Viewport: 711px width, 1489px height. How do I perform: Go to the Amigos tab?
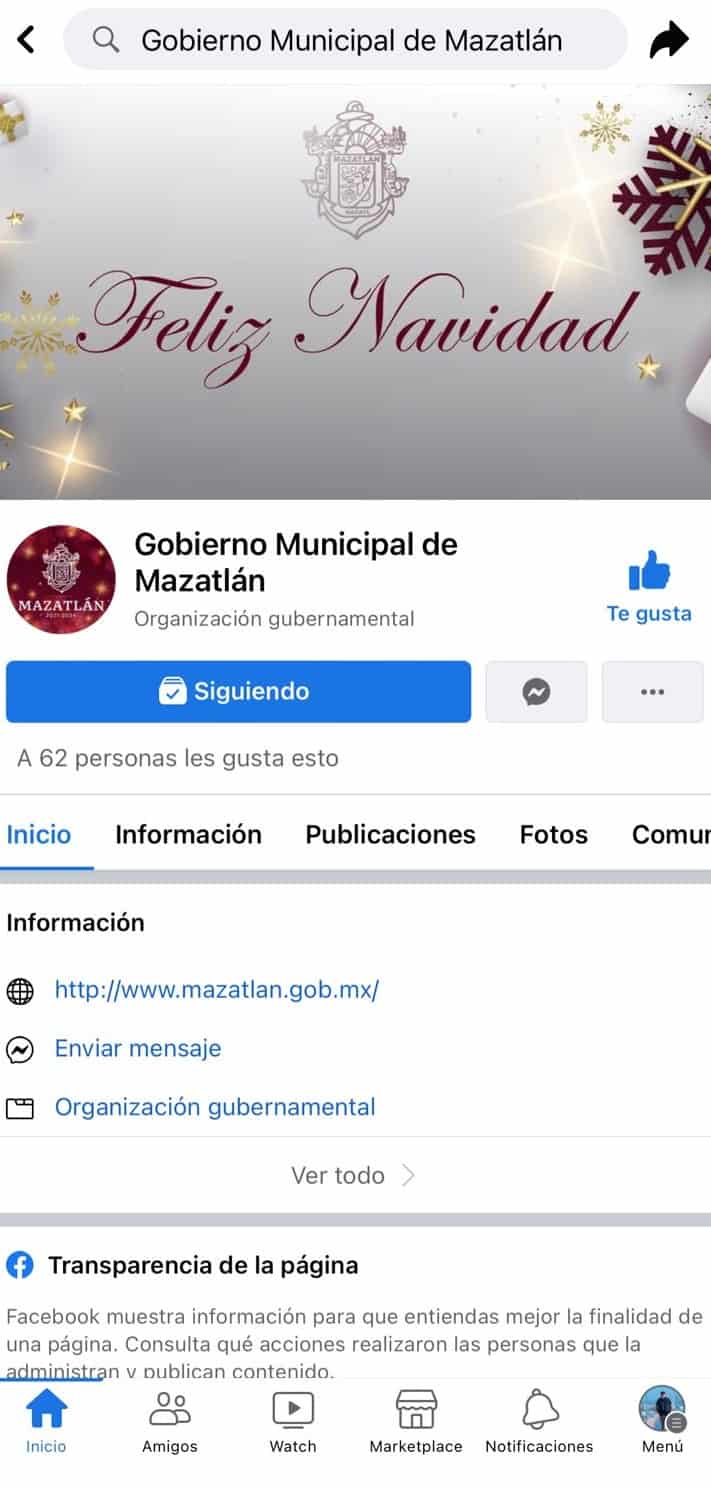pyautogui.click(x=169, y=1421)
